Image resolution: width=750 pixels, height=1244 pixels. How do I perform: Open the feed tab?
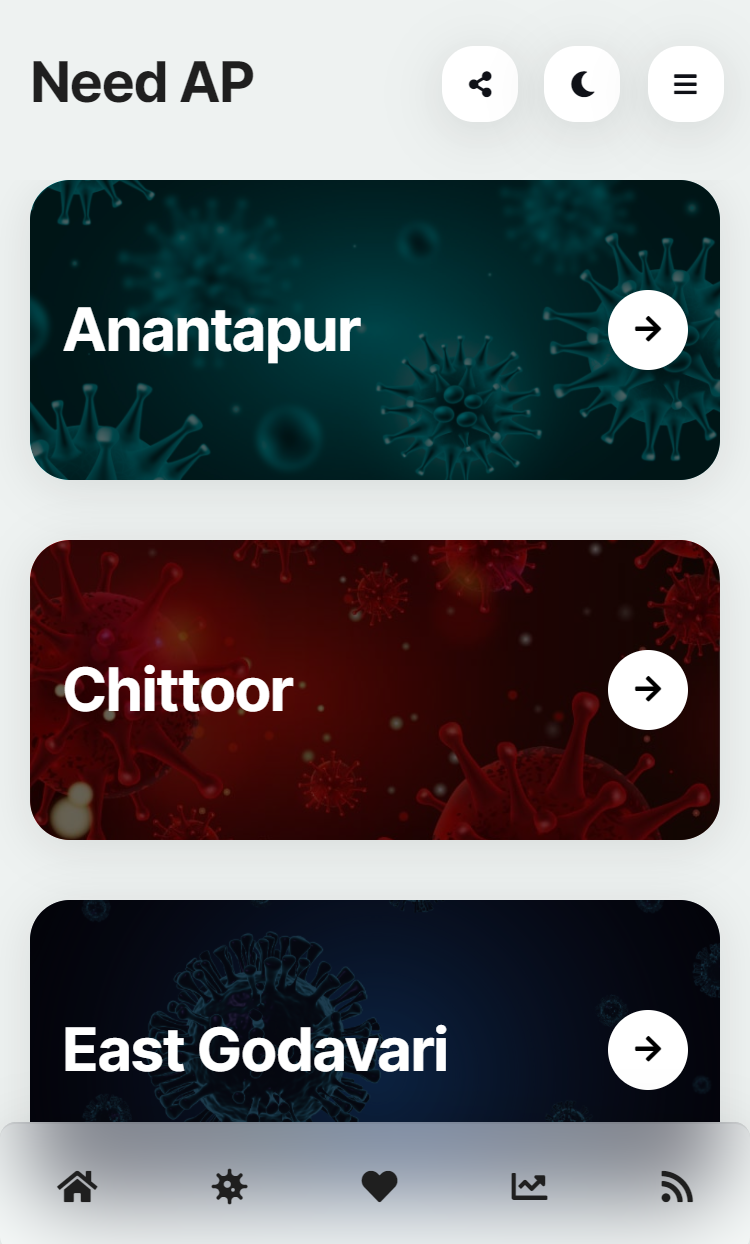[x=677, y=1187]
